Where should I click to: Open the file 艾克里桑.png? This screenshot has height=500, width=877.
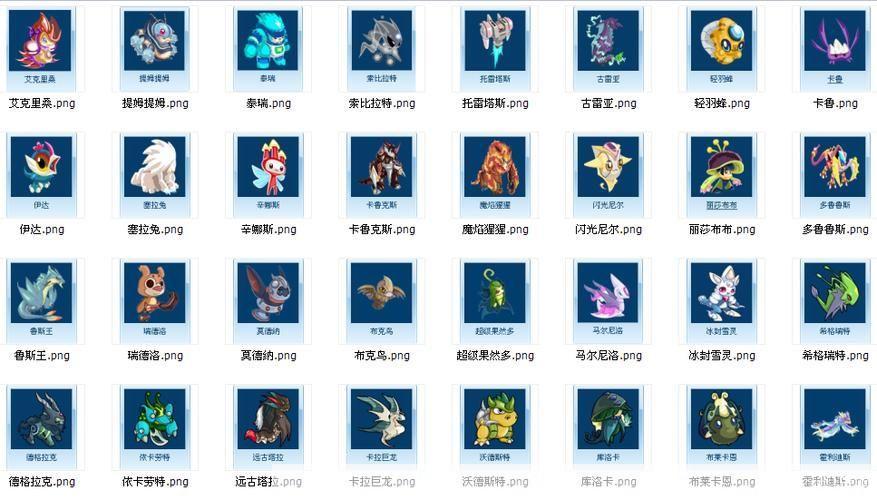[40, 46]
